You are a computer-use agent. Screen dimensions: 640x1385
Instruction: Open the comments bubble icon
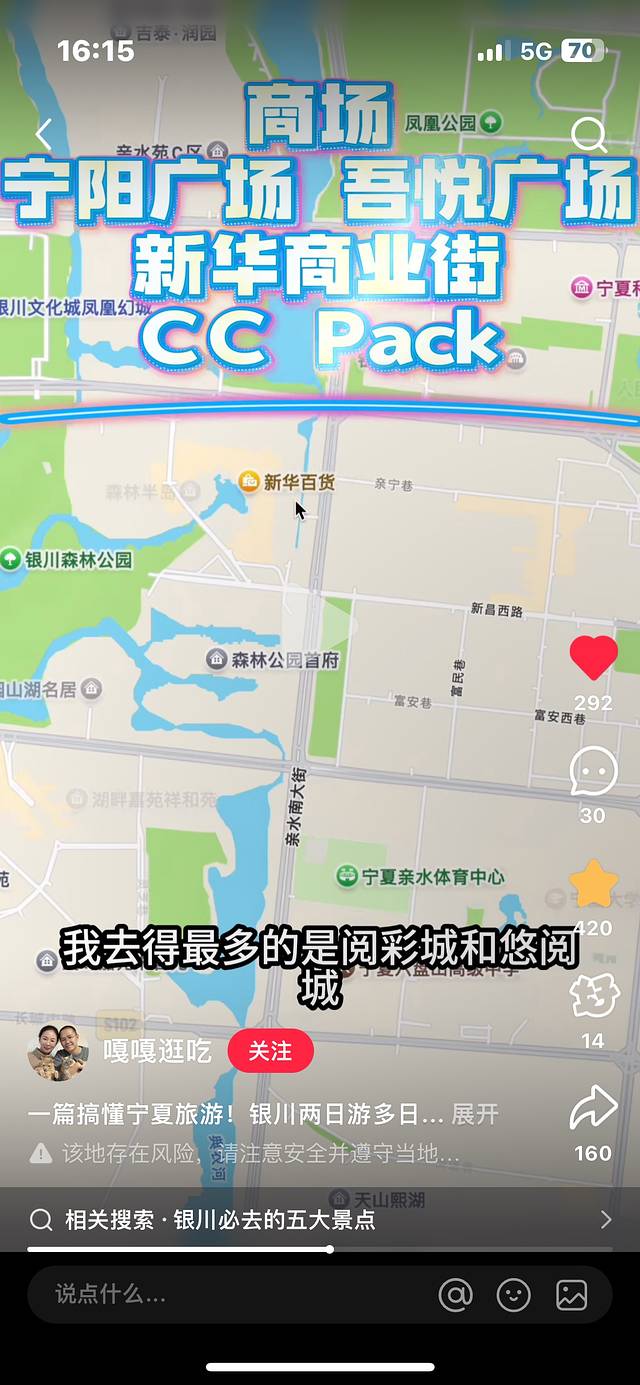(593, 772)
